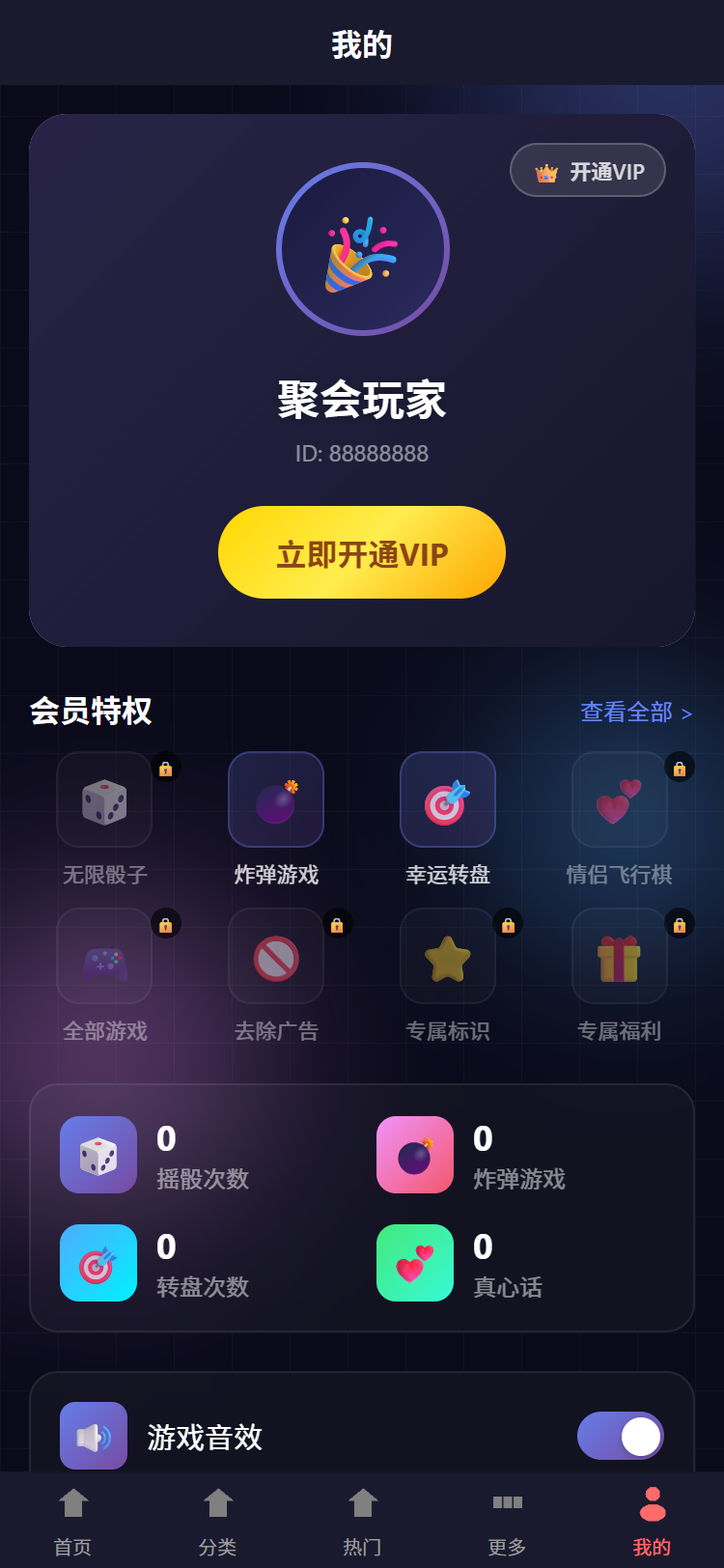Tap the lock badge on 专属福利
This screenshot has height=1568, width=724.
click(681, 922)
